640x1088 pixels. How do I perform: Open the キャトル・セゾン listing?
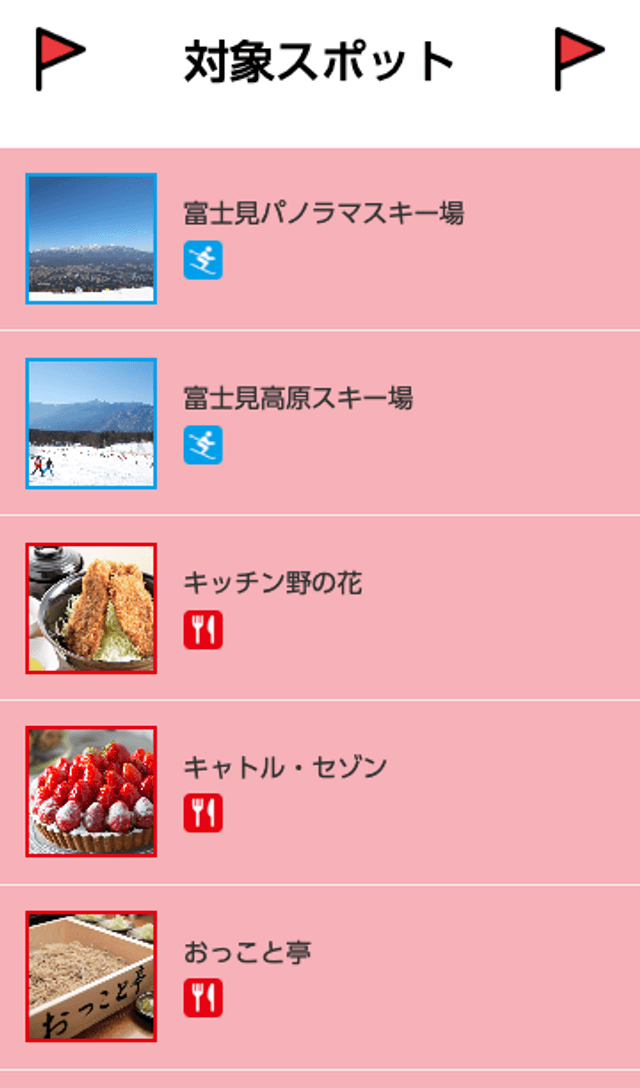(285, 768)
